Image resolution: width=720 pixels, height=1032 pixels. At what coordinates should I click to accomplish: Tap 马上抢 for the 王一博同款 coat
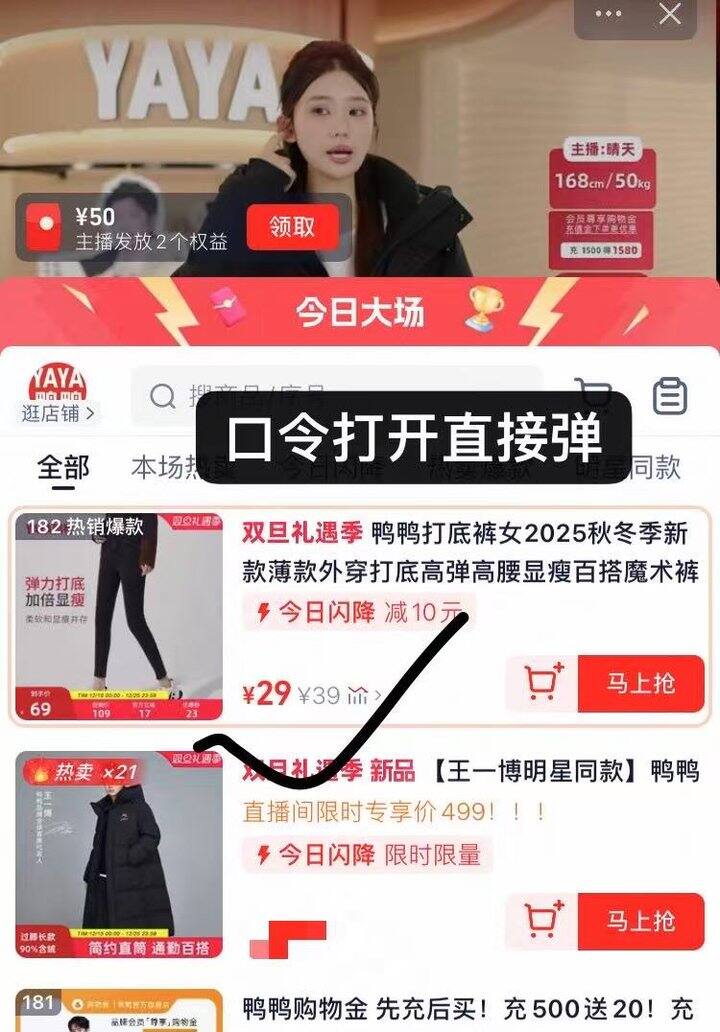point(640,921)
